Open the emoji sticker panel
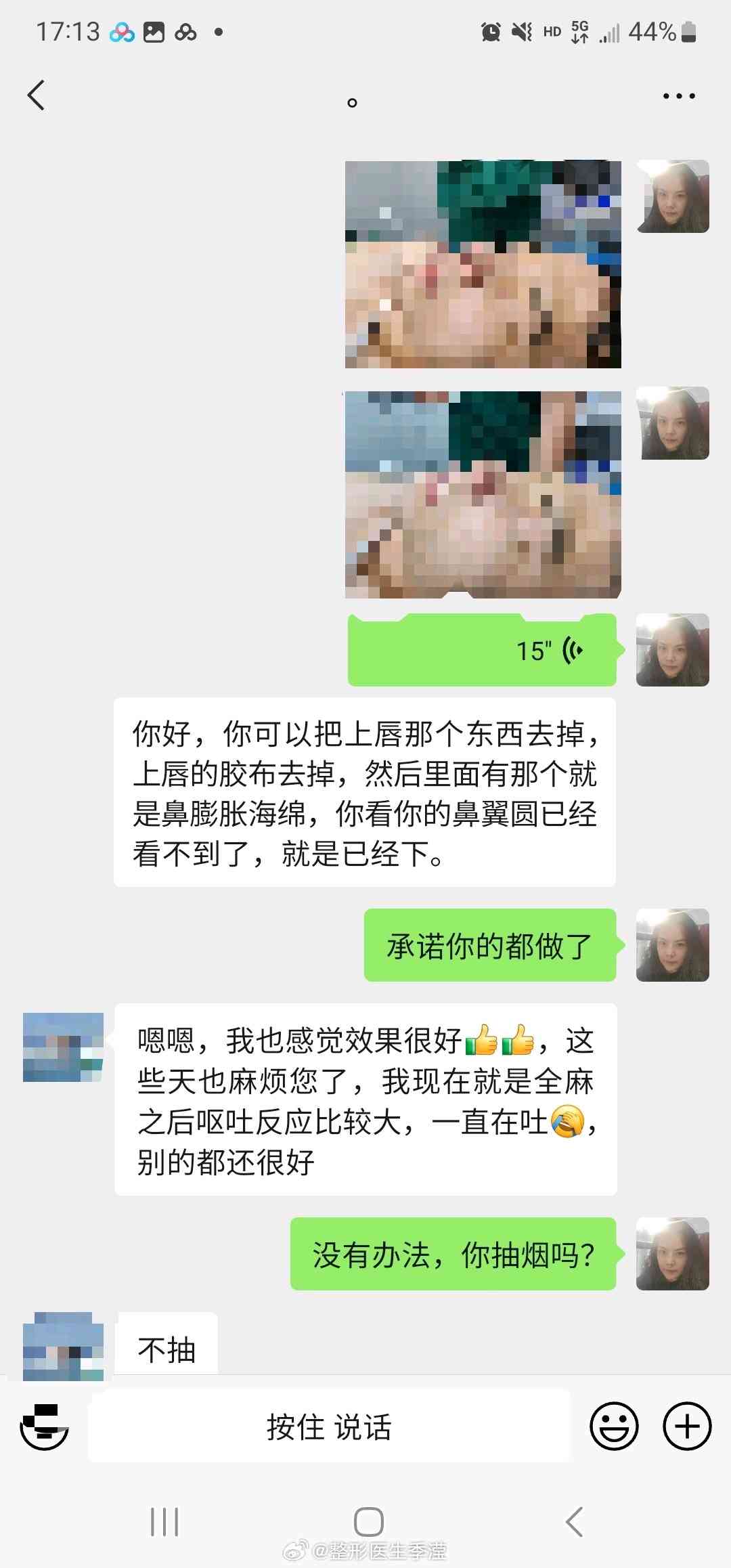 [x=614, y=1427]
